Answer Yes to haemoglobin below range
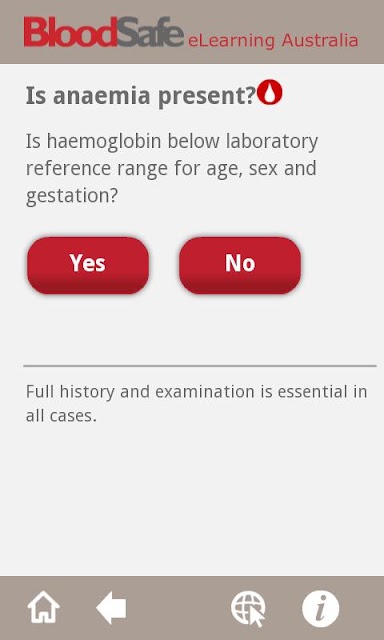Screen dimensions: 384x640 coord(88,265)
